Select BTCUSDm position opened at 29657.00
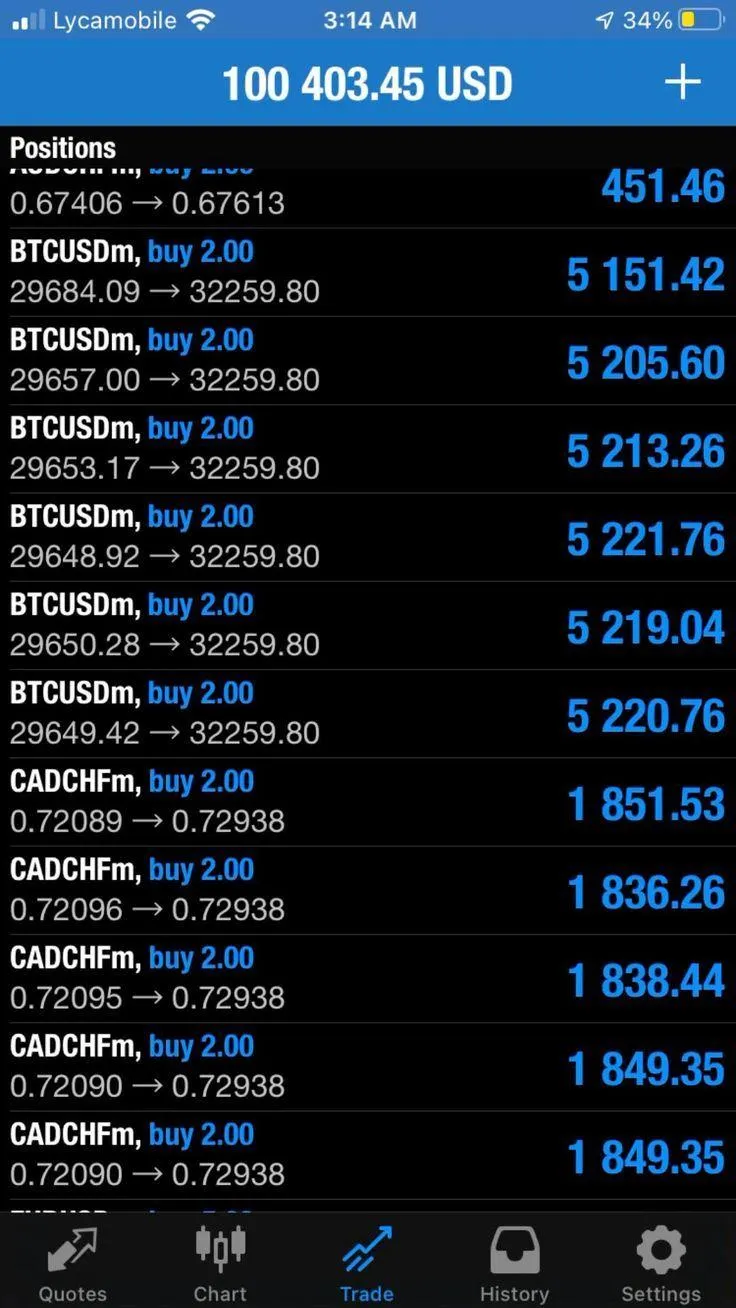Screen dimensions: 736x1308 click(368, 361)
